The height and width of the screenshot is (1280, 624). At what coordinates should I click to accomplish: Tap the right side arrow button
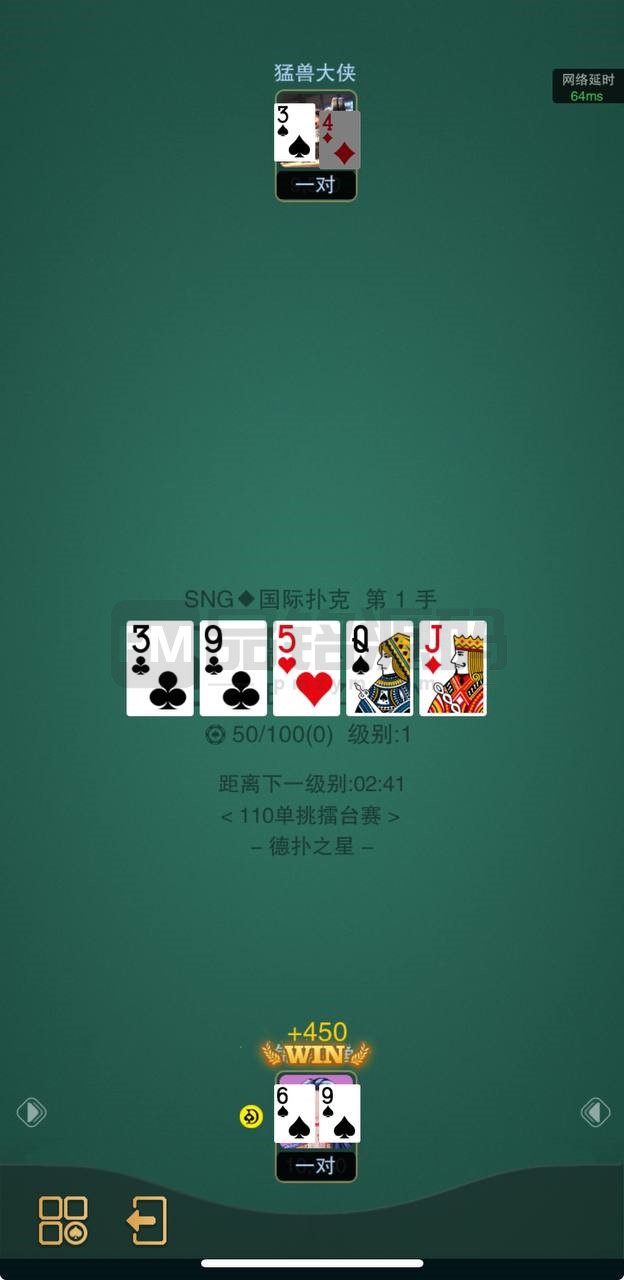coord(595,1112)
